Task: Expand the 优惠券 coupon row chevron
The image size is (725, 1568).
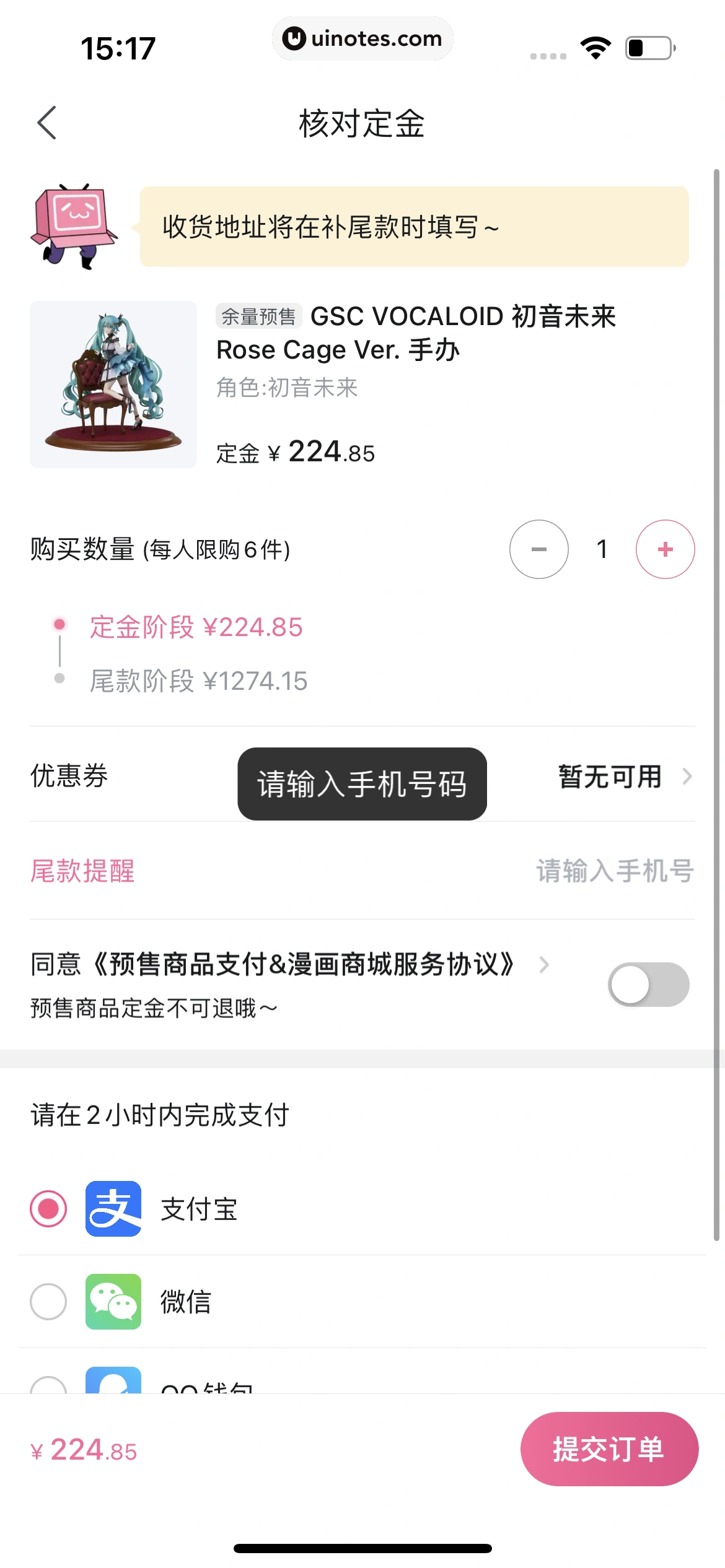Action: tap(687, 778)
